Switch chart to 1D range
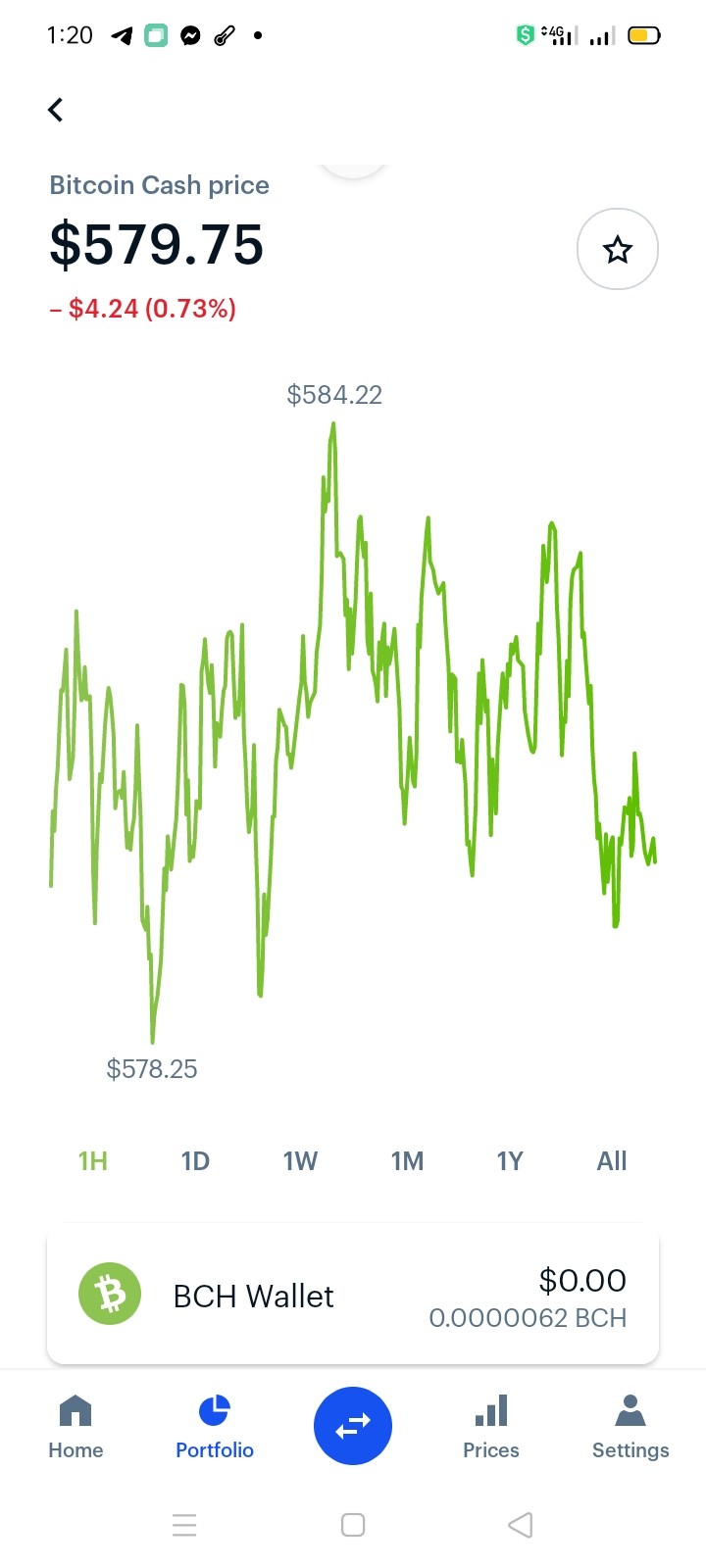 coord(195,1161)
